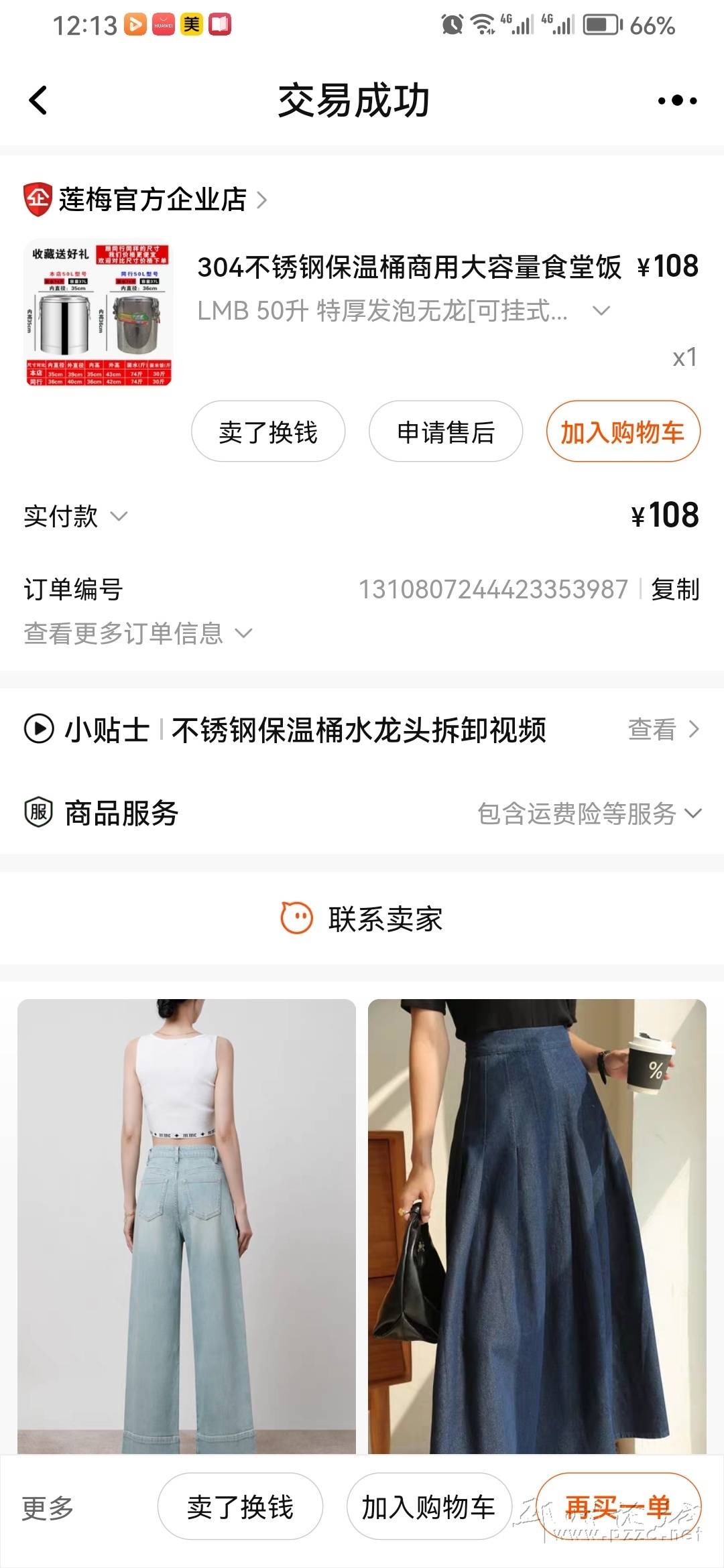Open the light blue wide-leg jeans recommendation
The height and width of the screenshot is (1568, 724).
coord(186,1226)
